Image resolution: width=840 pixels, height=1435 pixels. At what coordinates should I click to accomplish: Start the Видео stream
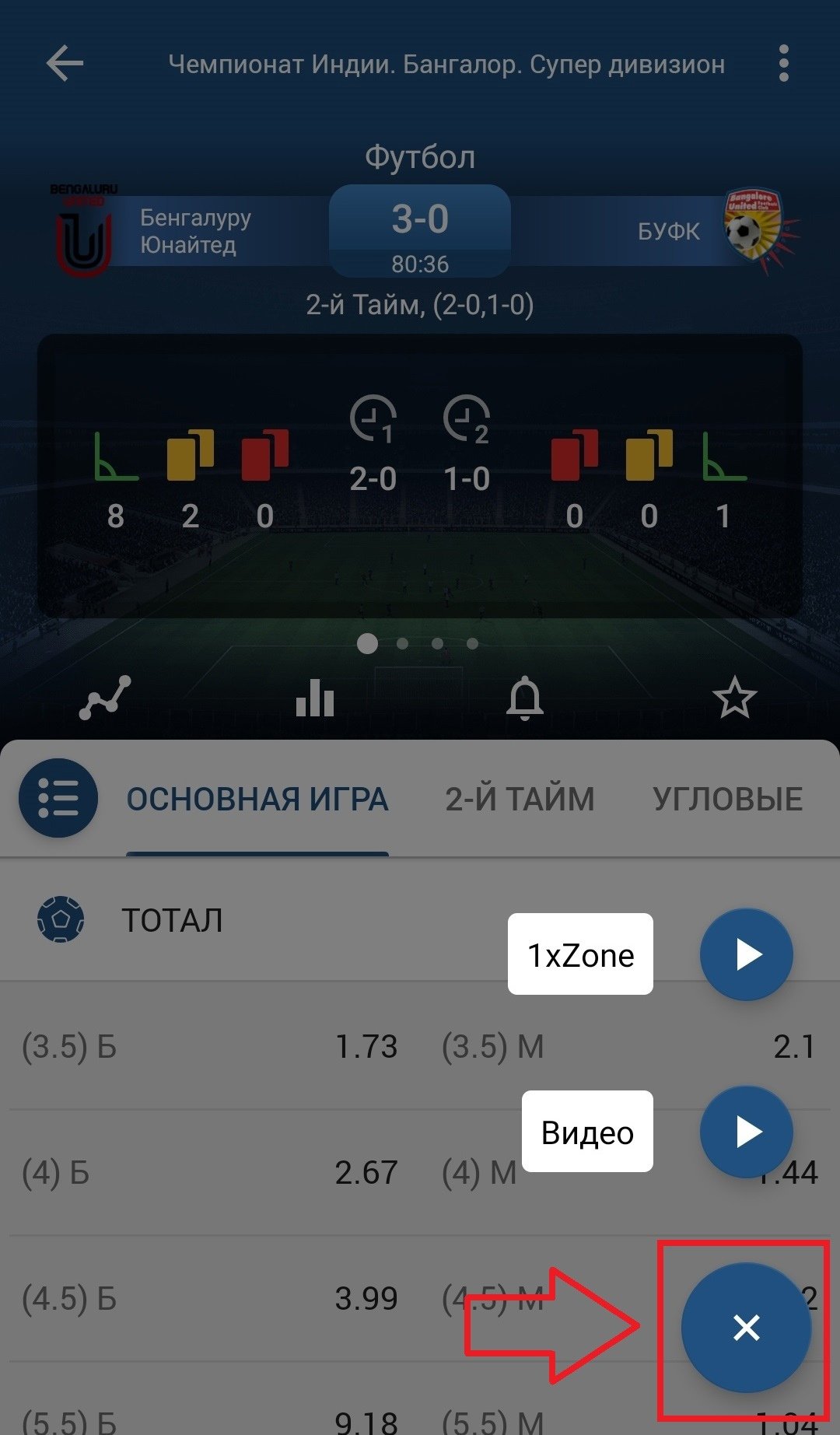[x=746, y=1132]
